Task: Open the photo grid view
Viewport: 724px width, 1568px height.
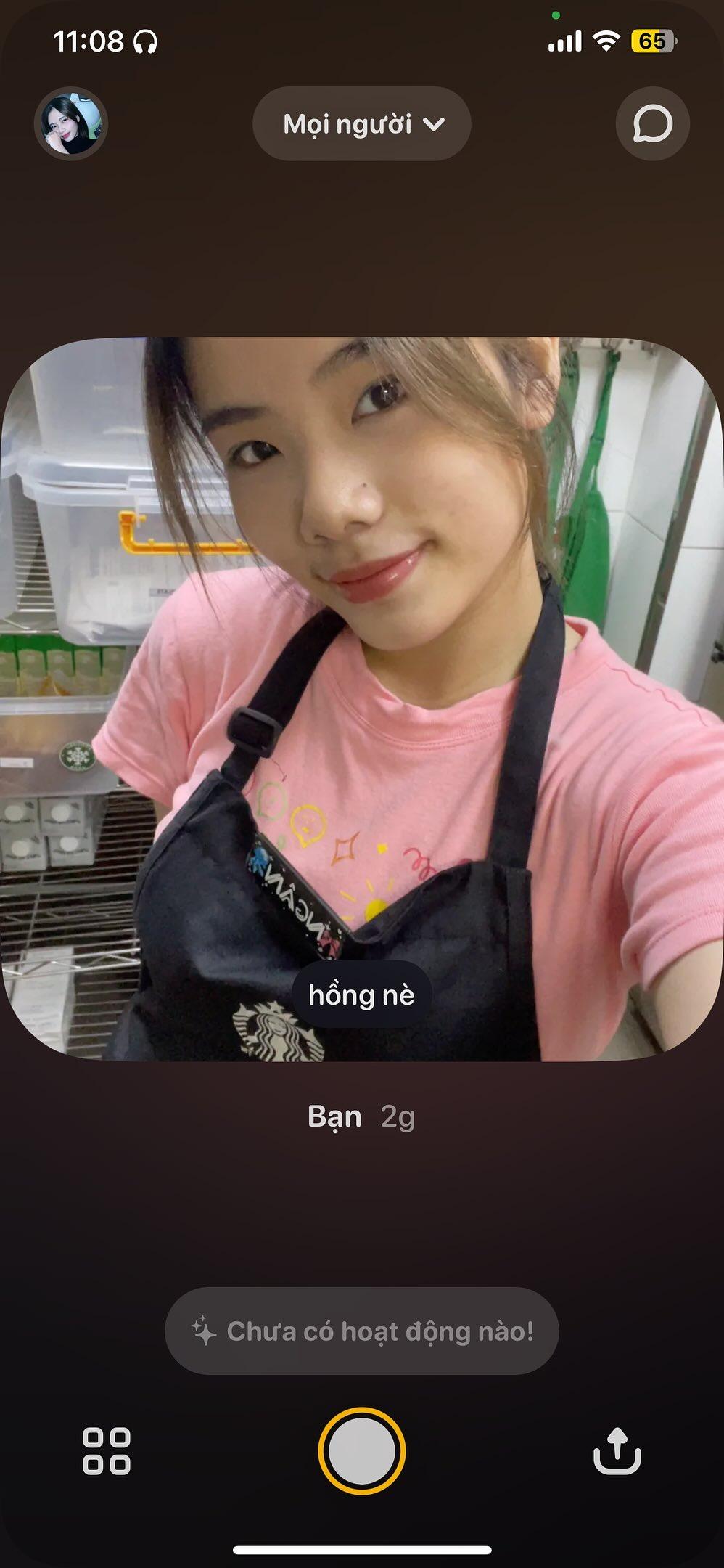Action: (x=106, y=1451)
